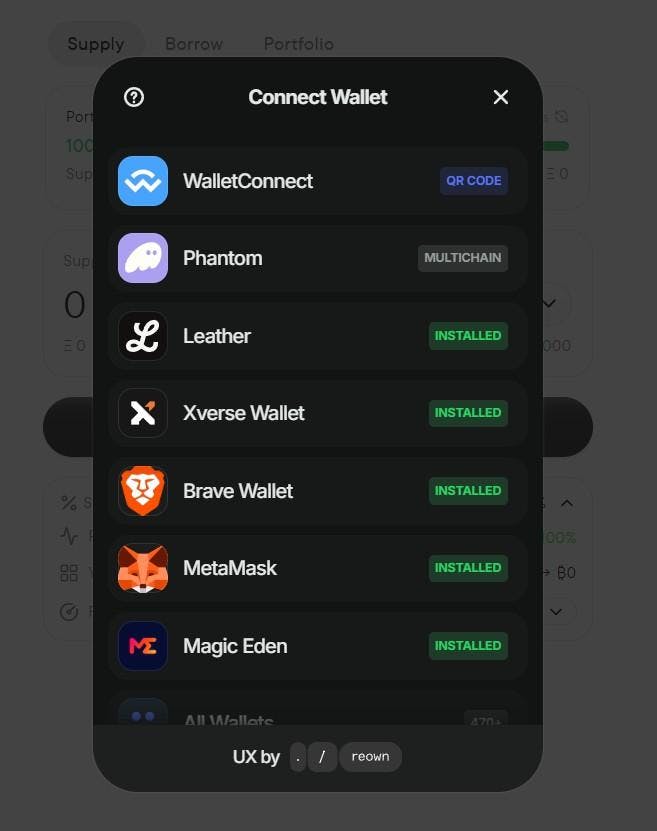Open the All Wallets list
The image size is (657, 831).
tap(317, 714)
